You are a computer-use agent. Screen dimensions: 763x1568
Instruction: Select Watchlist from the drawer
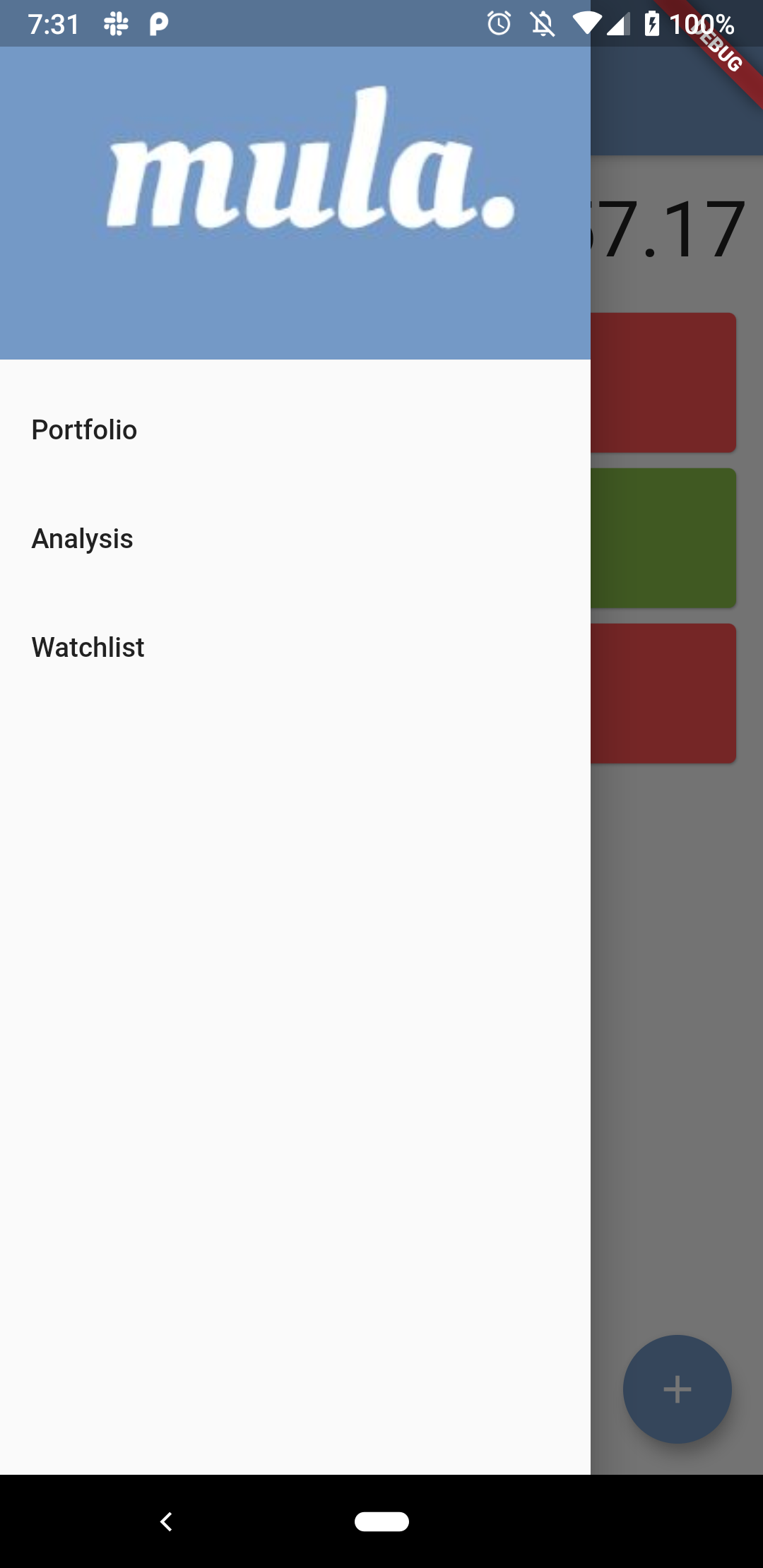point(88,648)
